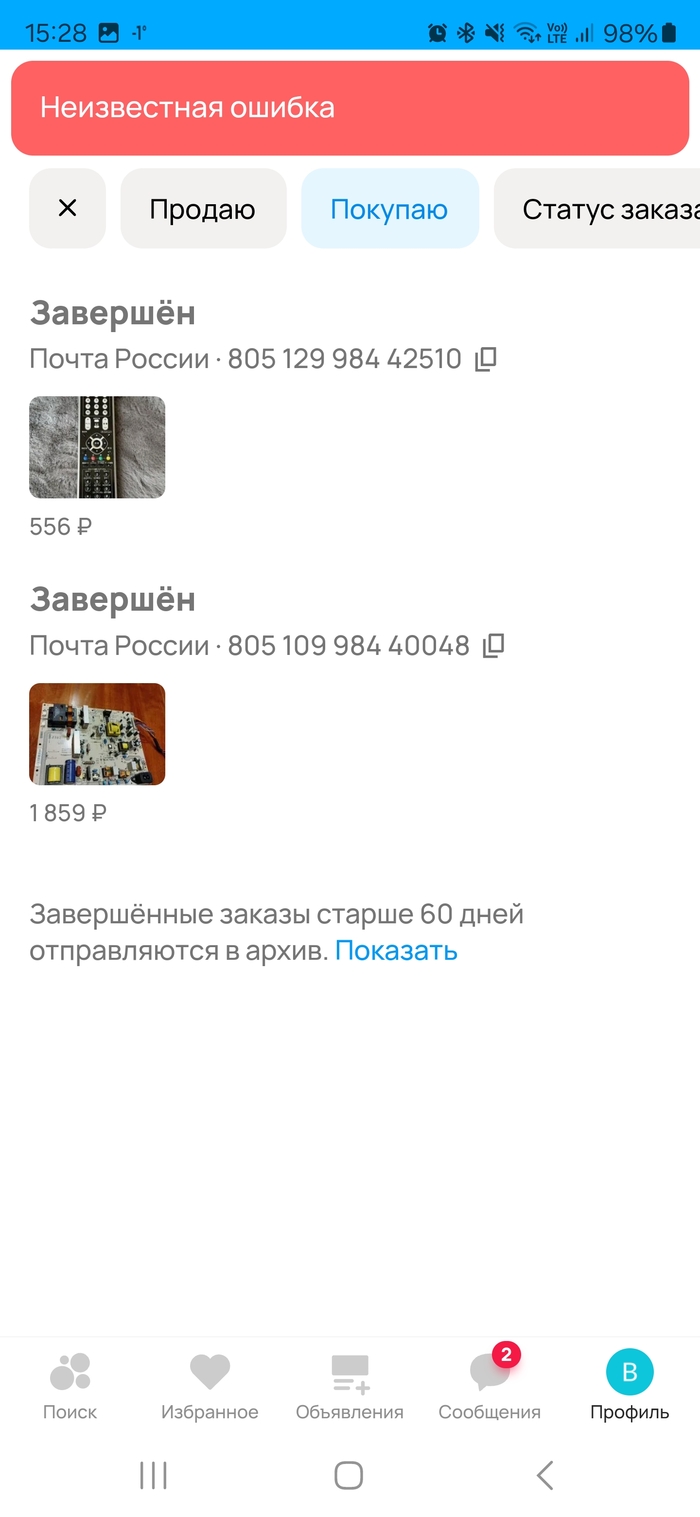700x1517 pixels.
Task: Select the Покупаю filter chip
Action: 389,208
